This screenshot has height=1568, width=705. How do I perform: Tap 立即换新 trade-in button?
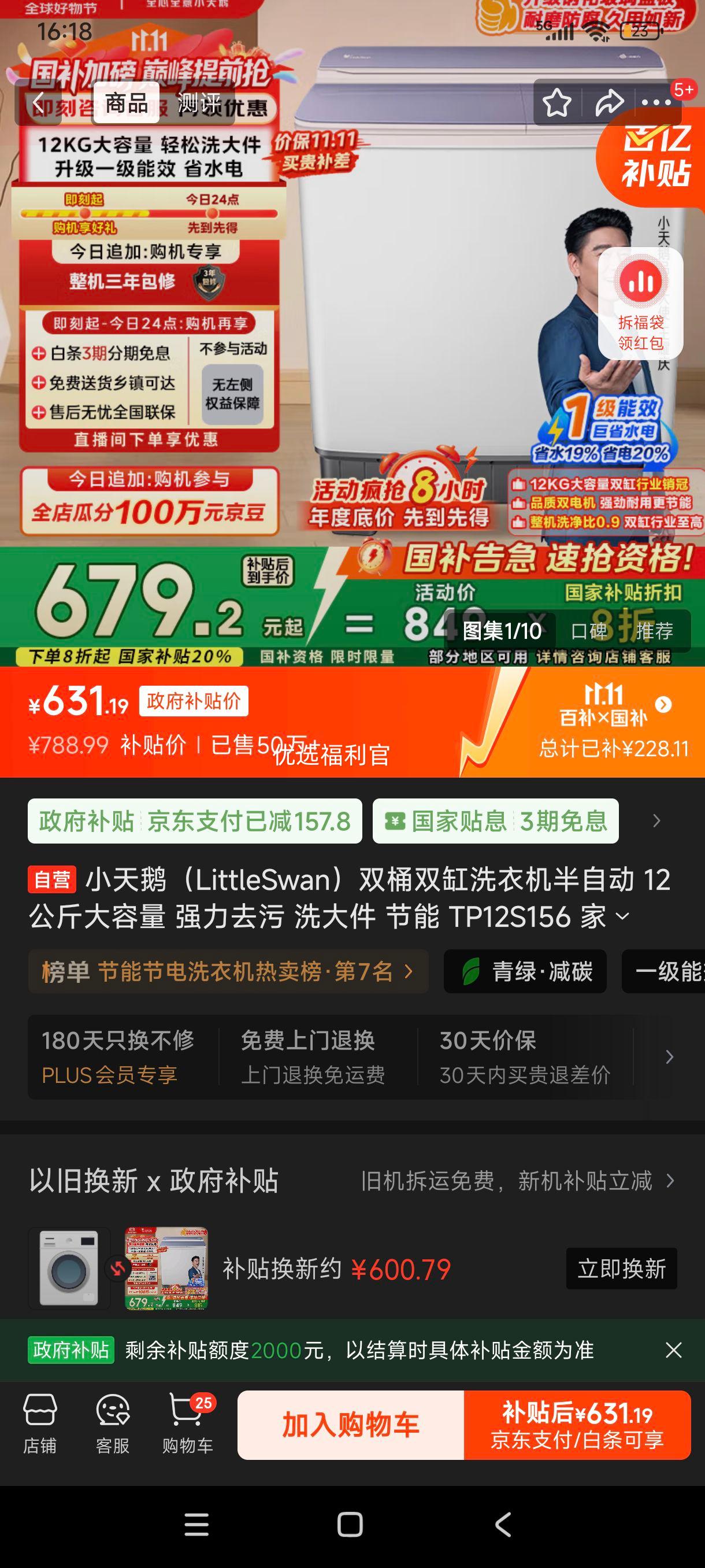621,1269
